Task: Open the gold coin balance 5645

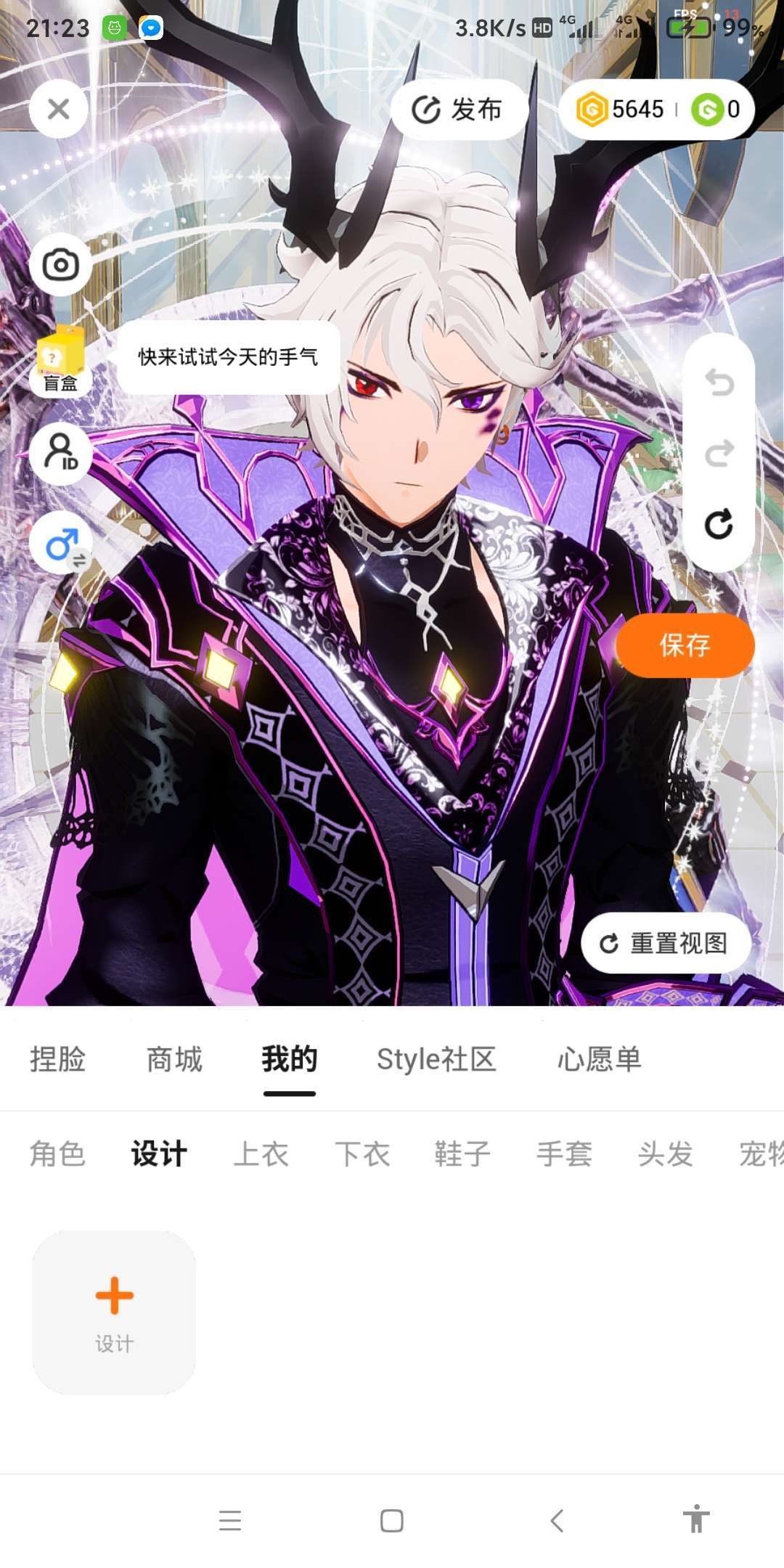Action: [x=621, y=110]
